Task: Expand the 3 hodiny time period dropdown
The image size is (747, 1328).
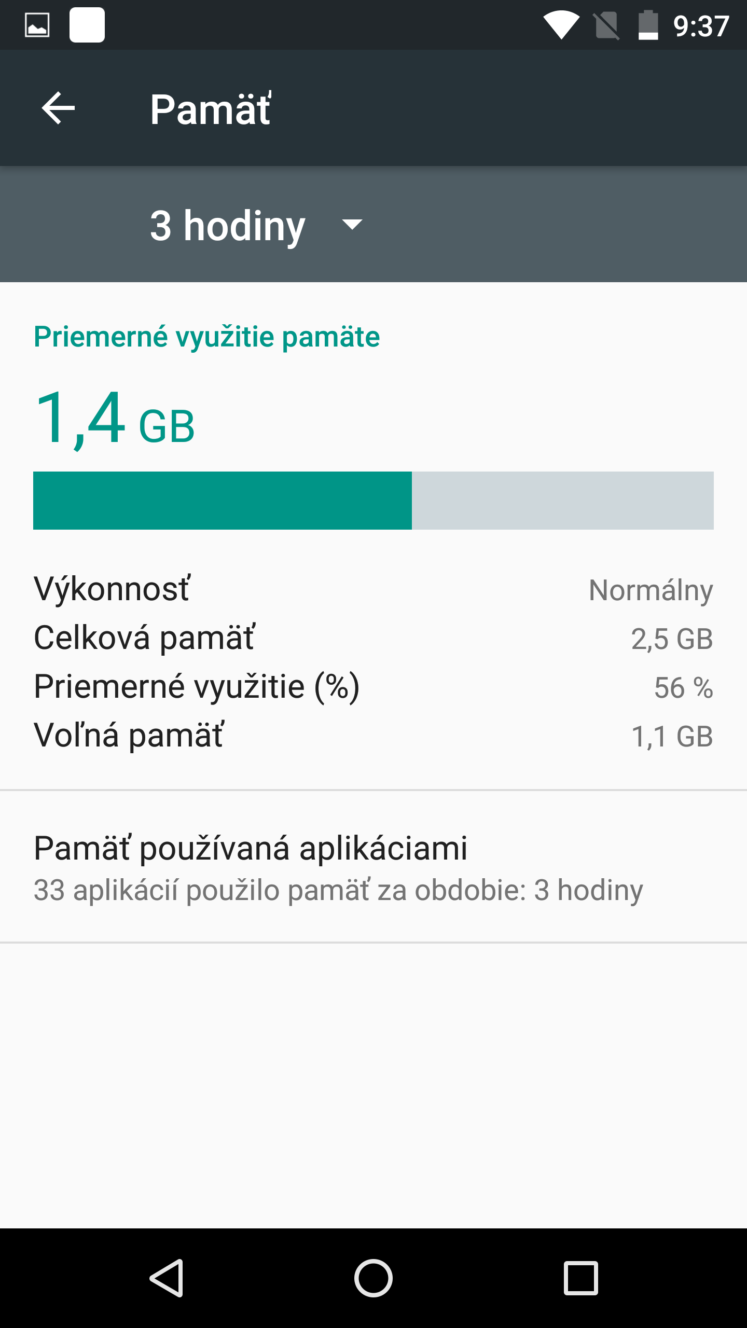Action: (x=256, y=225)
